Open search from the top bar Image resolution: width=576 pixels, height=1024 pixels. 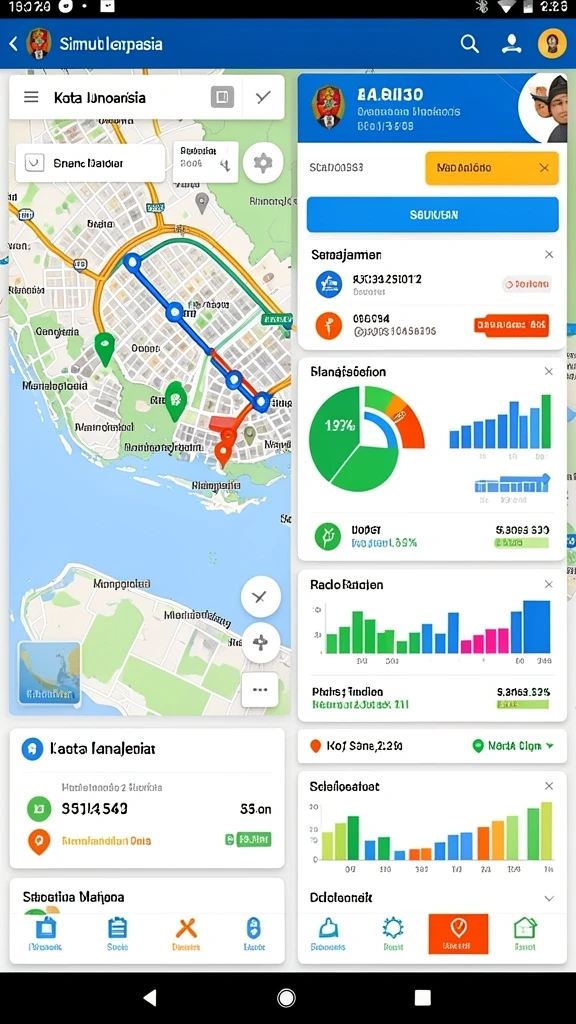(470, 44)
